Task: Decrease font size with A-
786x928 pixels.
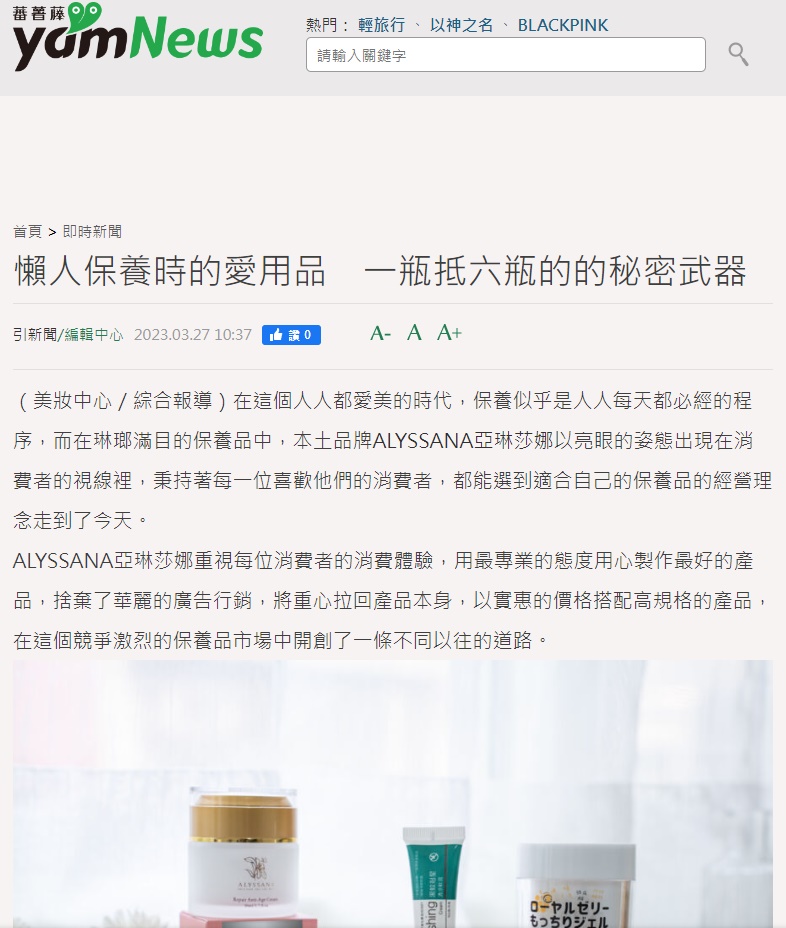Action: pyautogui.click(x=380, y=333)
